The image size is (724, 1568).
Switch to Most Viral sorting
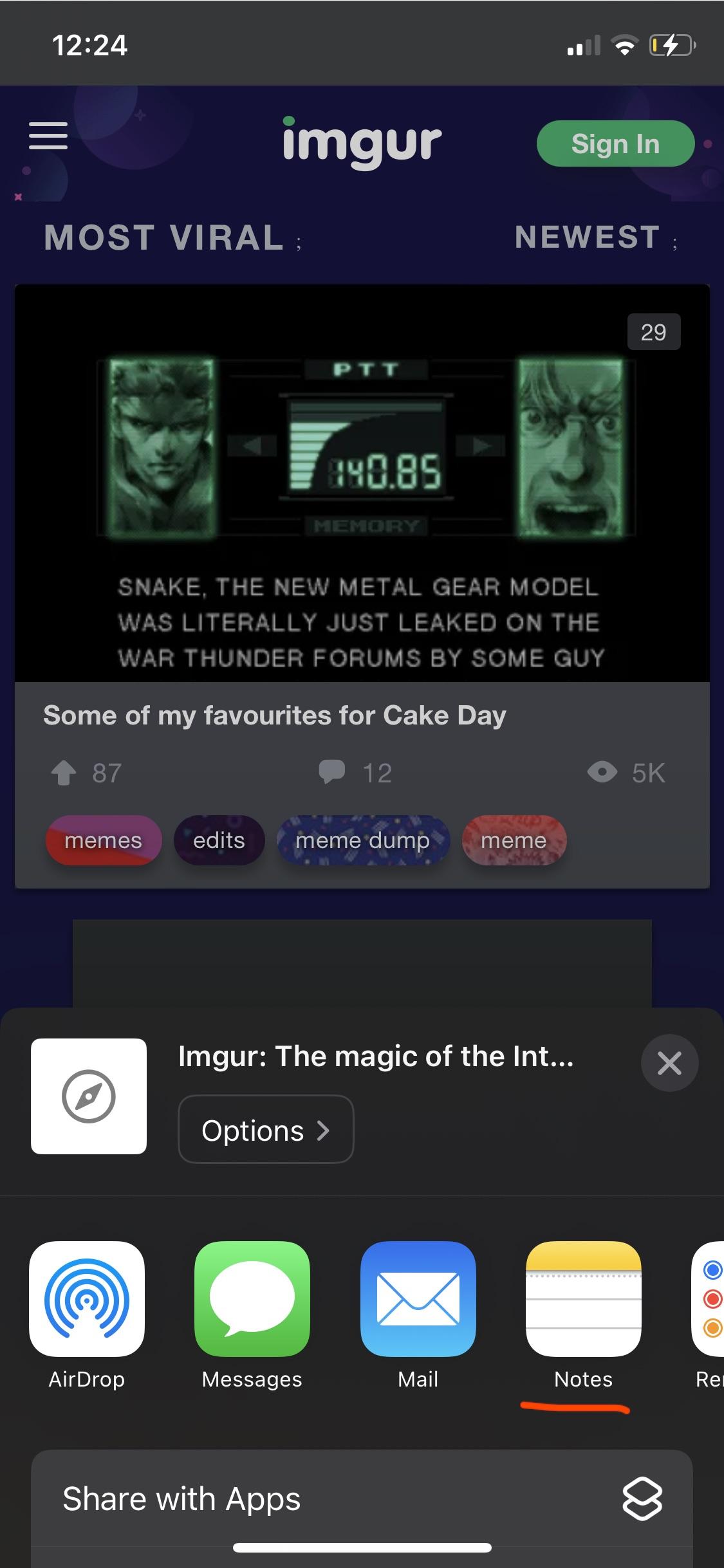[x=165, y=237]
